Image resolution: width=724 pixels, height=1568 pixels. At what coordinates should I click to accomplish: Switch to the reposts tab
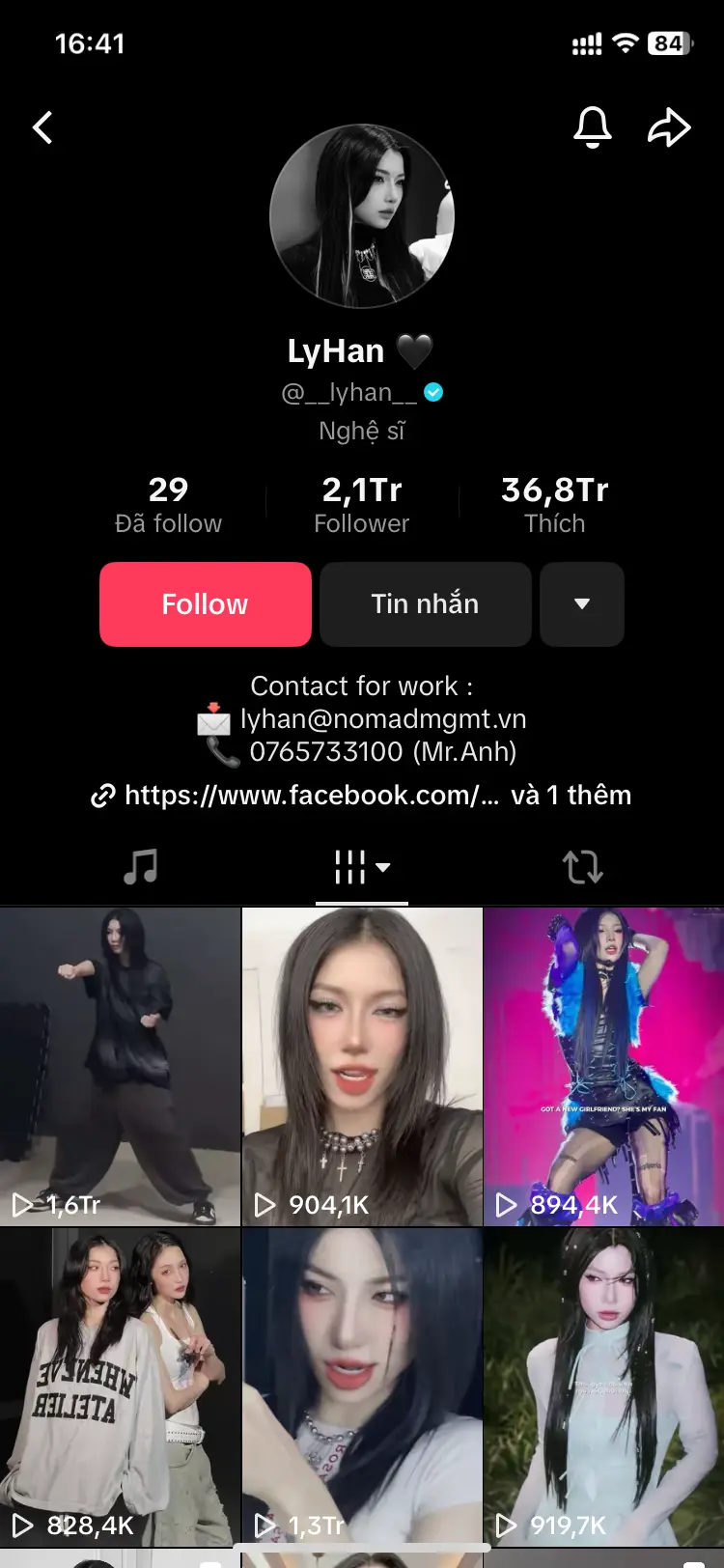(x=583, y=867)
